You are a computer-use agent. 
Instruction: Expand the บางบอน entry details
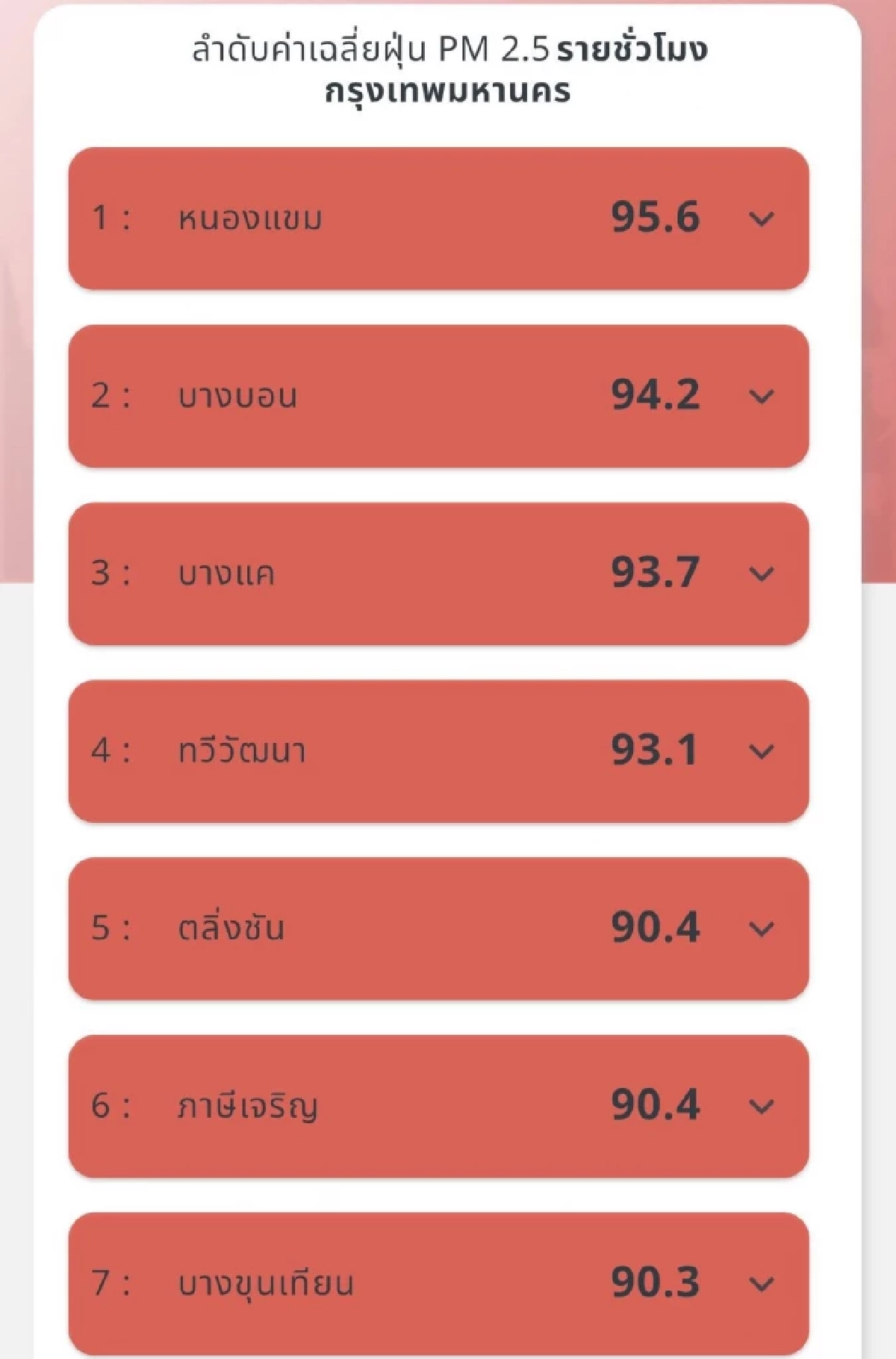click(x=760, y=397)
